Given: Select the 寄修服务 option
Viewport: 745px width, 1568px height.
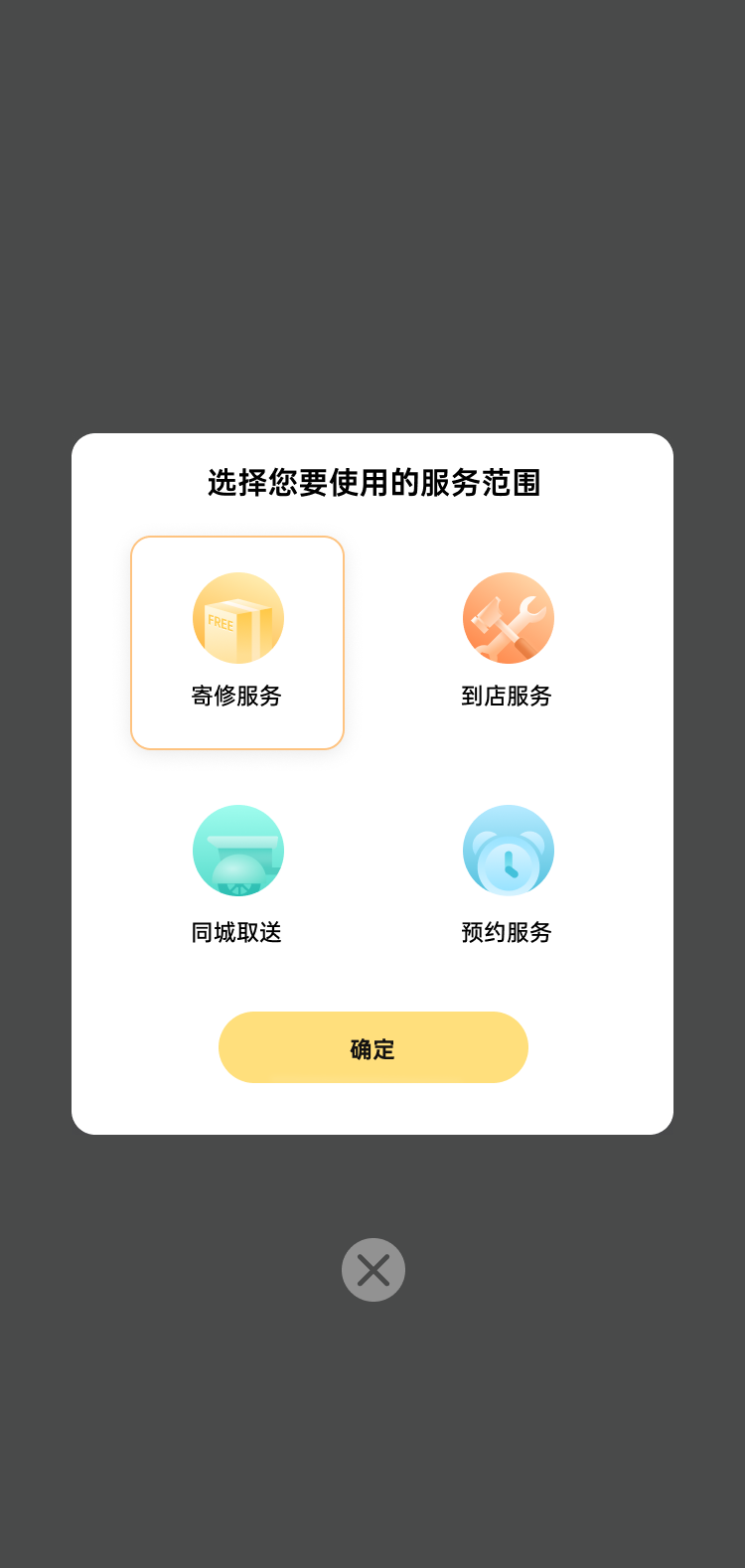Looking at the screenshot, I should point(237,643).
